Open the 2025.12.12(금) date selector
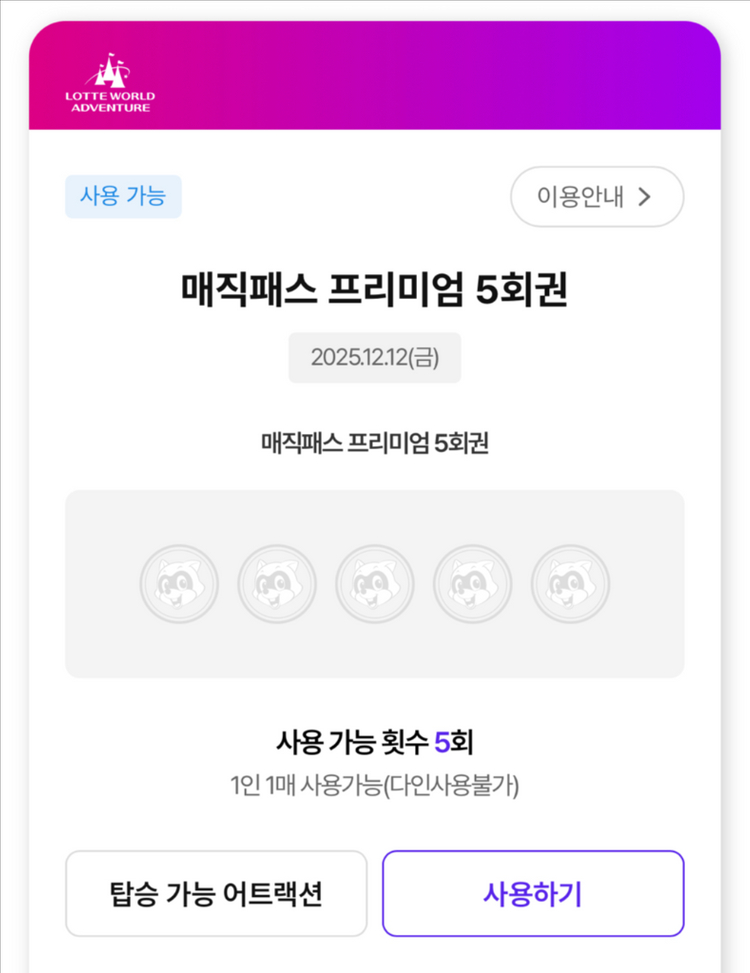Image resolution: width=750 pixels, height=973 pixels. [375, 357]
